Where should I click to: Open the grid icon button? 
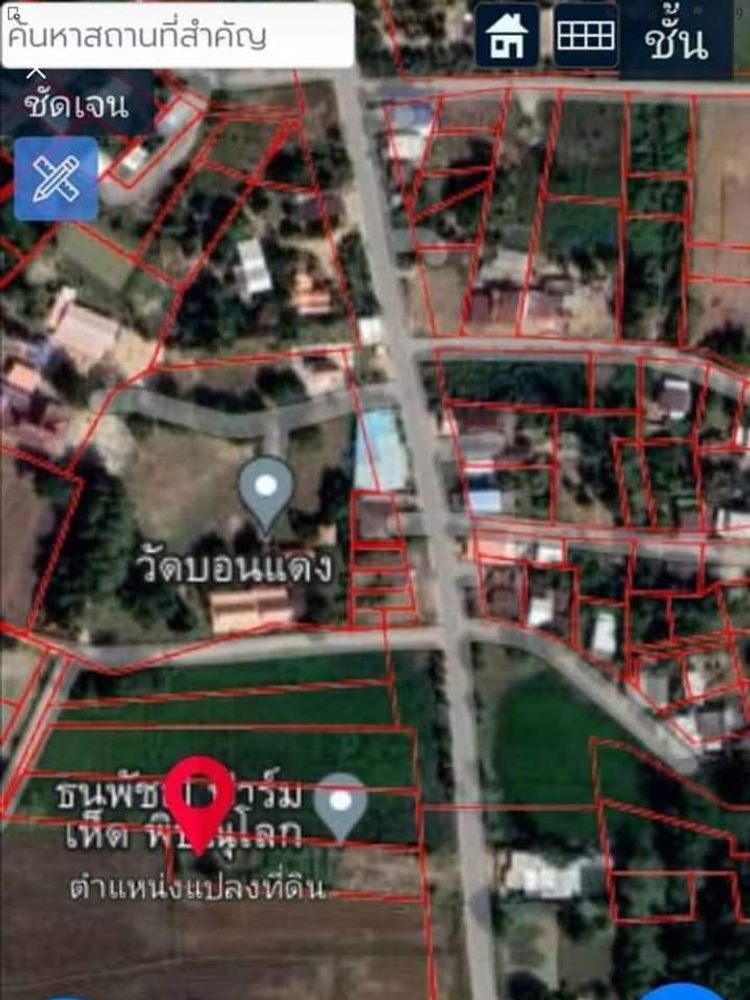click(586, 36)
